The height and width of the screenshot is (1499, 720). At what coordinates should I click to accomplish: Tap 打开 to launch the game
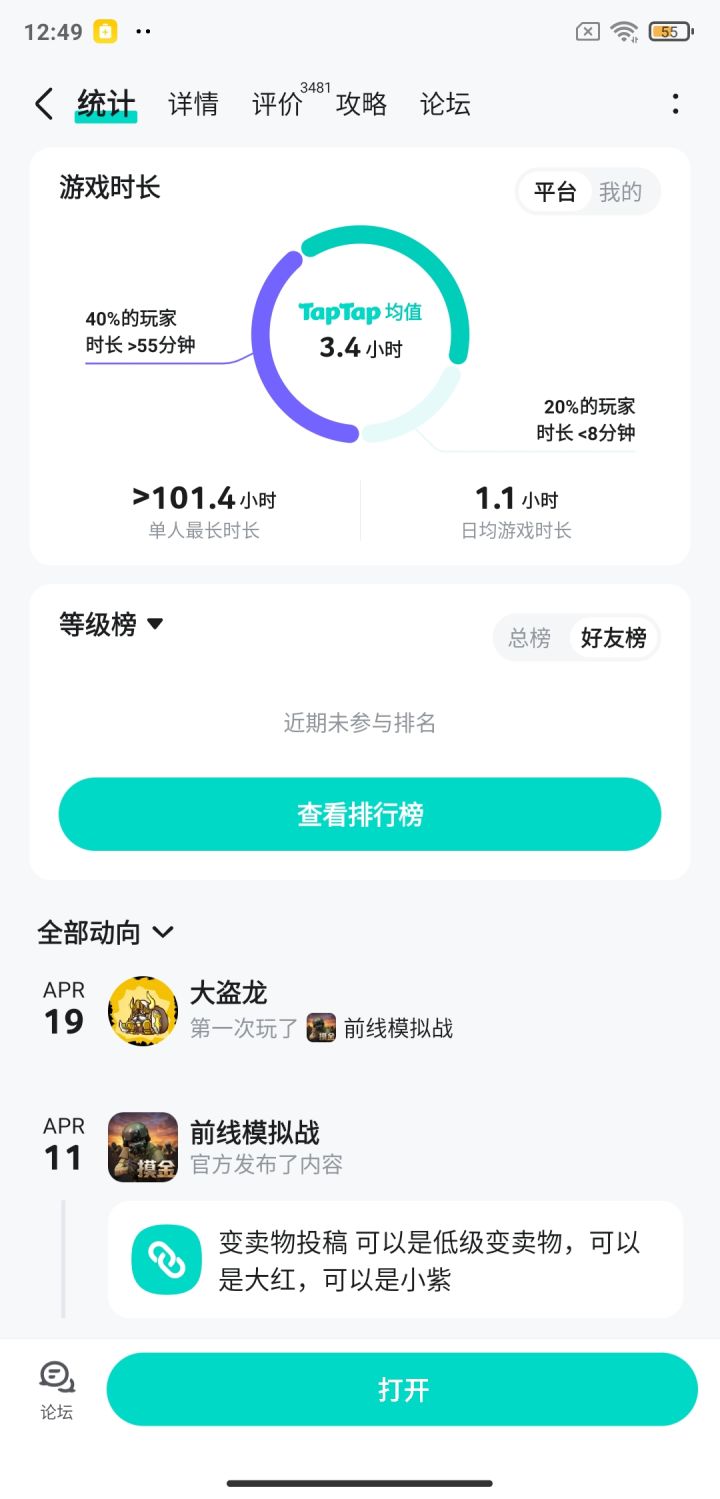click(x=402, y=1390)
